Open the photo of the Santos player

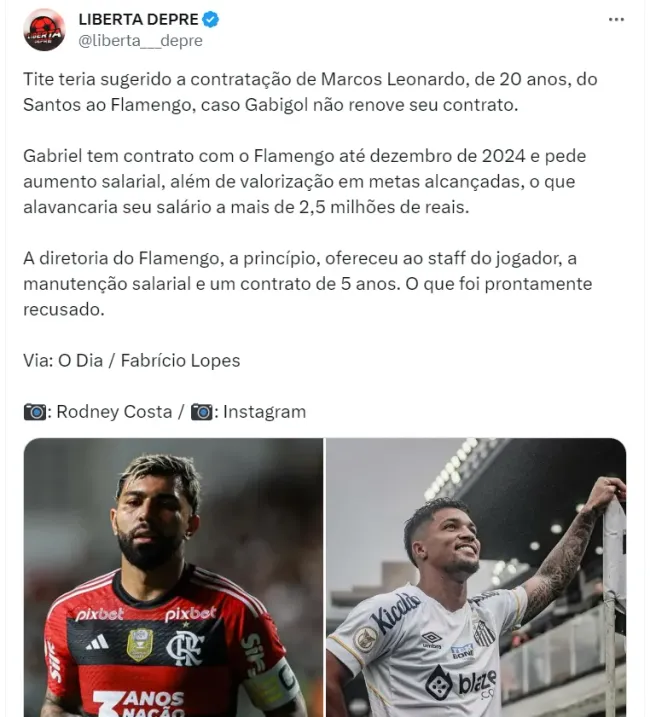[x=476, y=577]
